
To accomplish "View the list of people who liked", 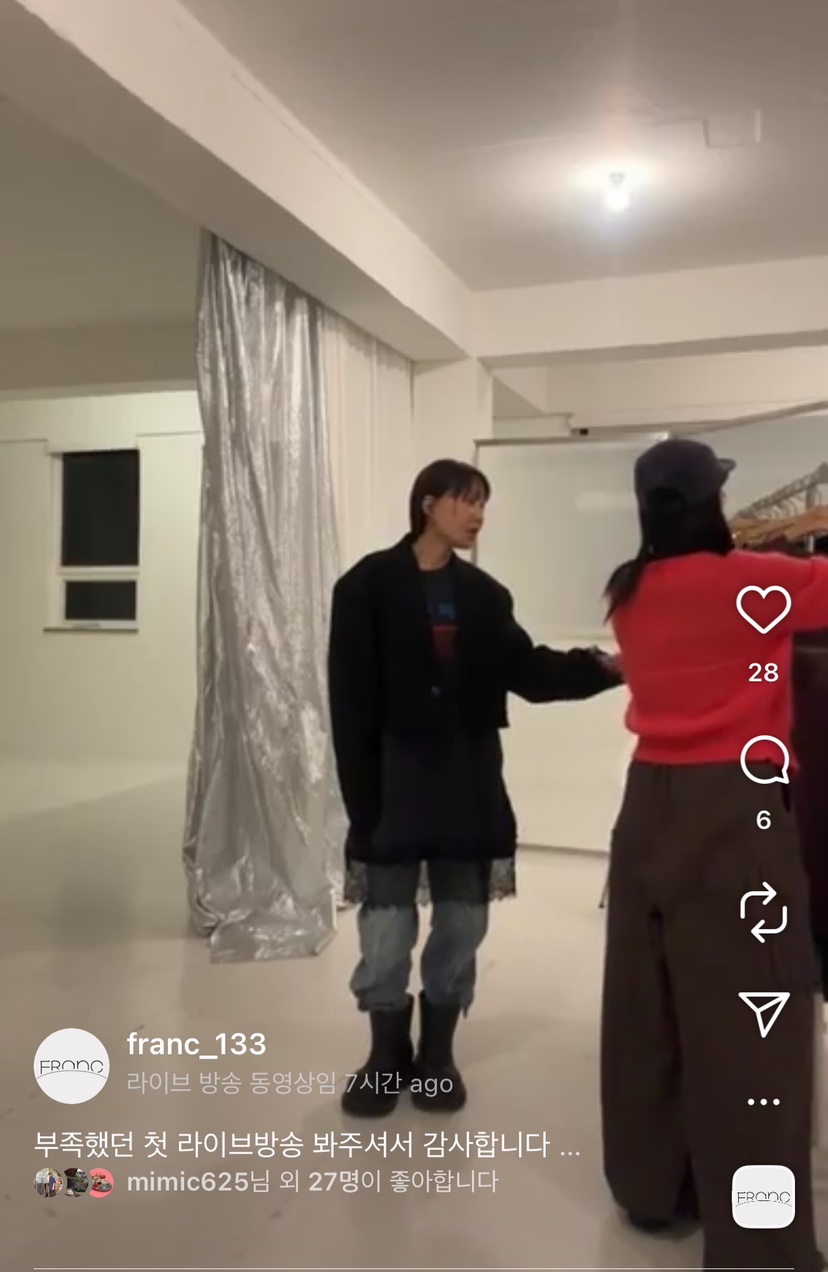I will 312,1182.
